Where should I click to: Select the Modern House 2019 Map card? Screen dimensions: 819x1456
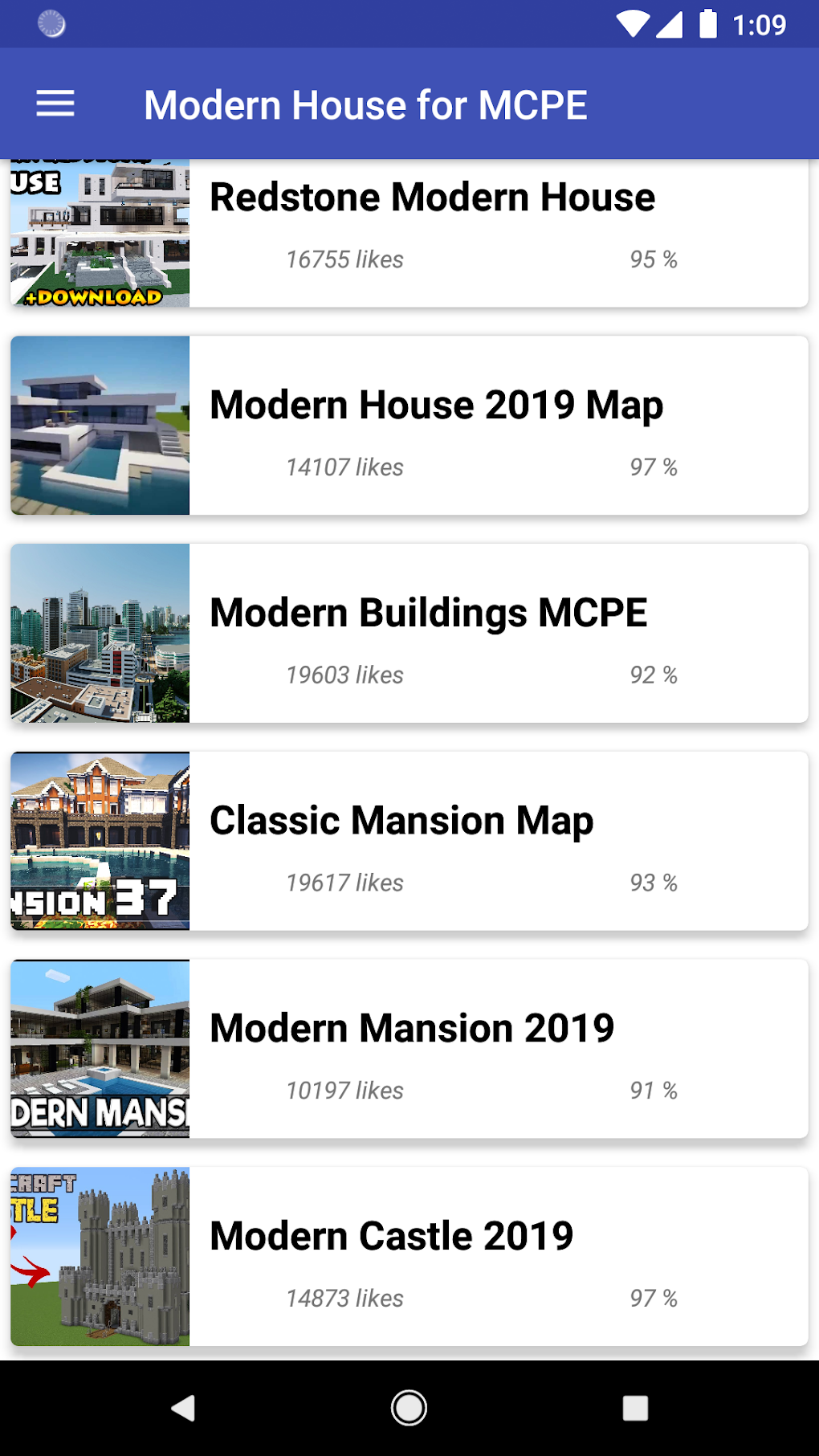coord(436,425)
